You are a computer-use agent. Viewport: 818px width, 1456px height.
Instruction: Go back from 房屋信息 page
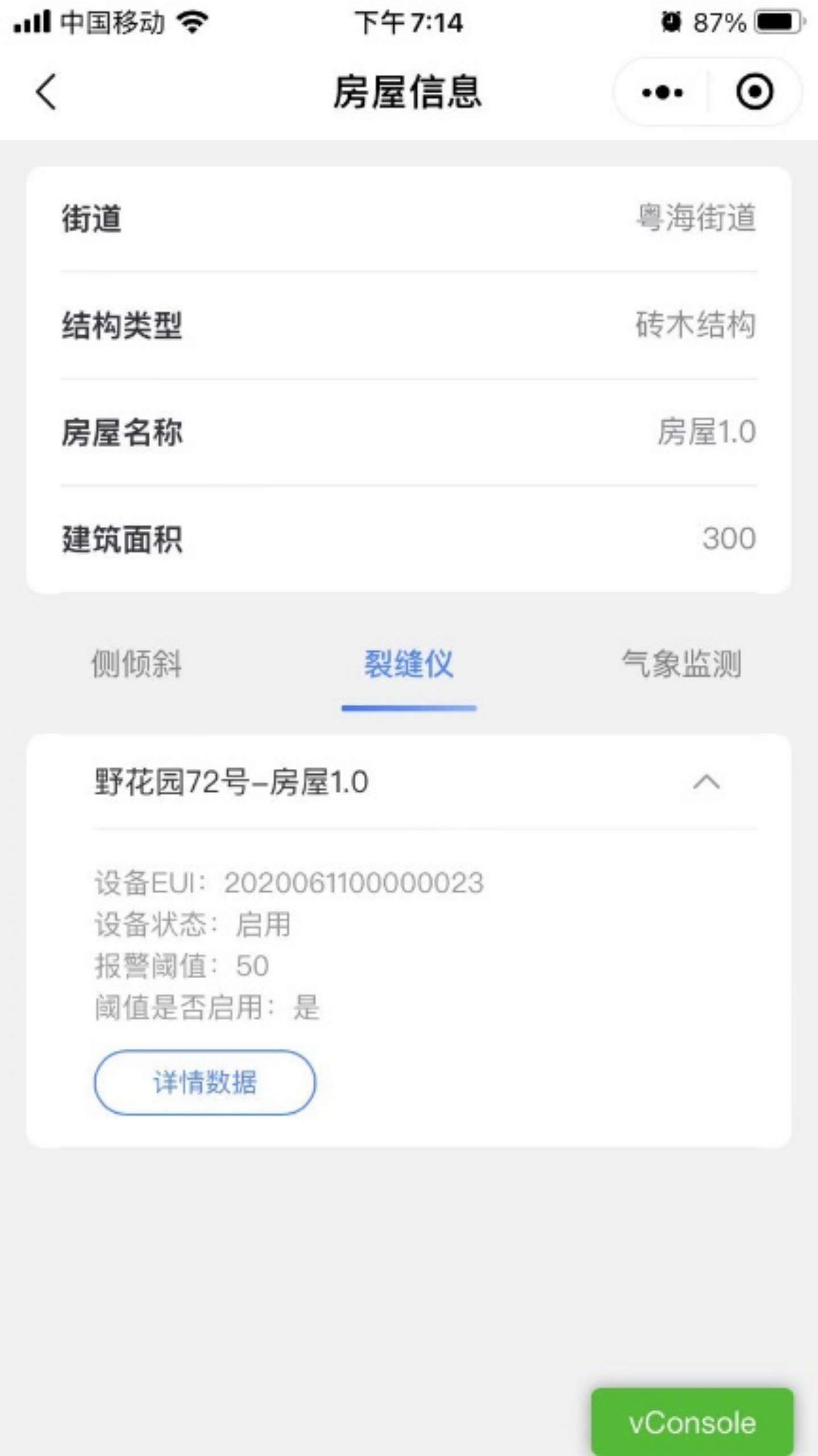(x=47, y=92)
